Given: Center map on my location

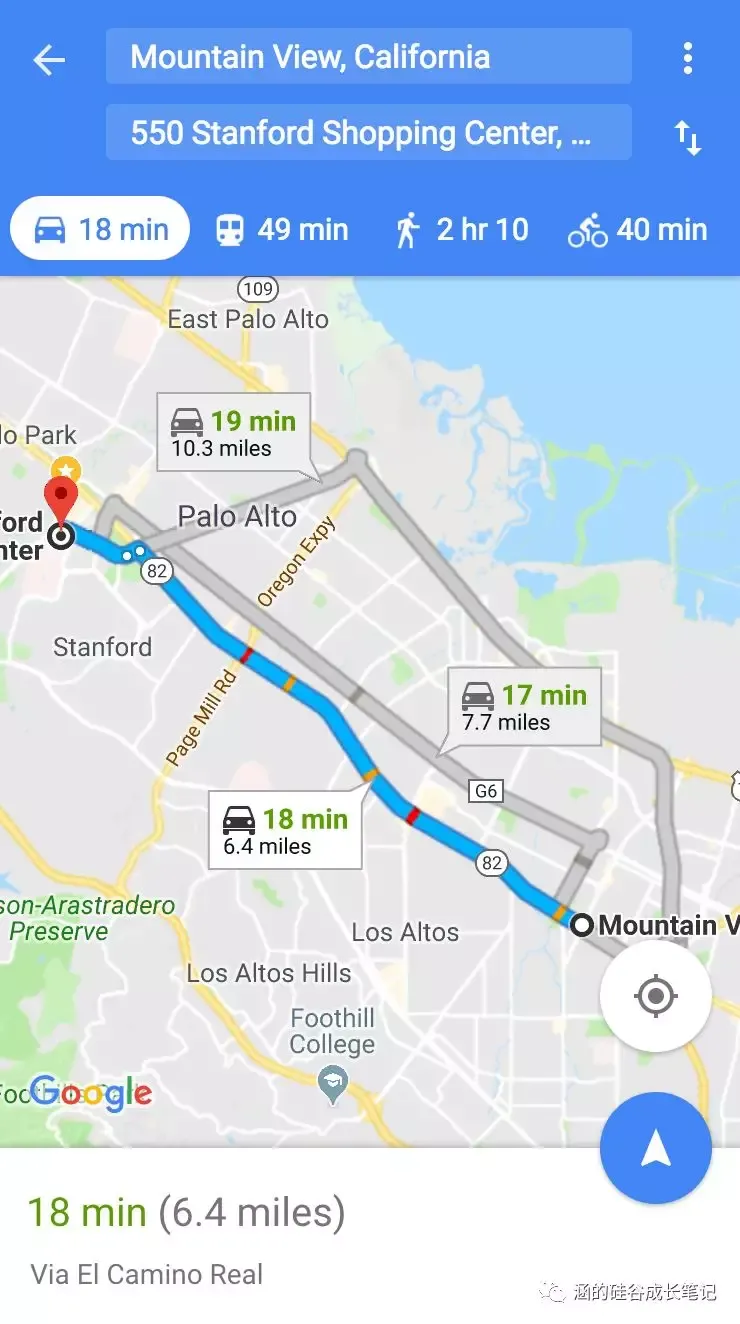Looking at the screenshot, I should coord(655,996).
